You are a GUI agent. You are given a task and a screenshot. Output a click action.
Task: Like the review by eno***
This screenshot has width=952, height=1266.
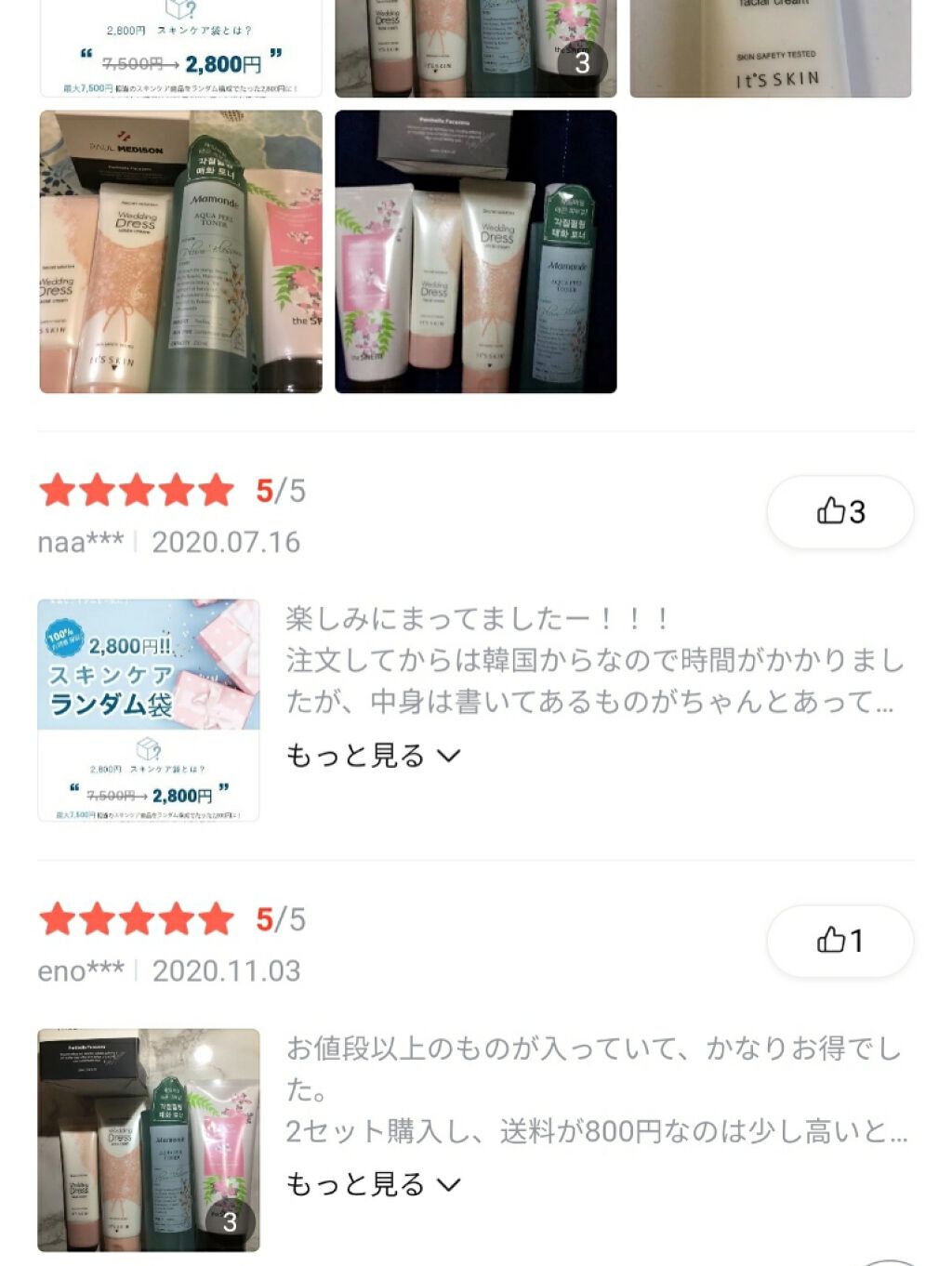coord(840,941)
